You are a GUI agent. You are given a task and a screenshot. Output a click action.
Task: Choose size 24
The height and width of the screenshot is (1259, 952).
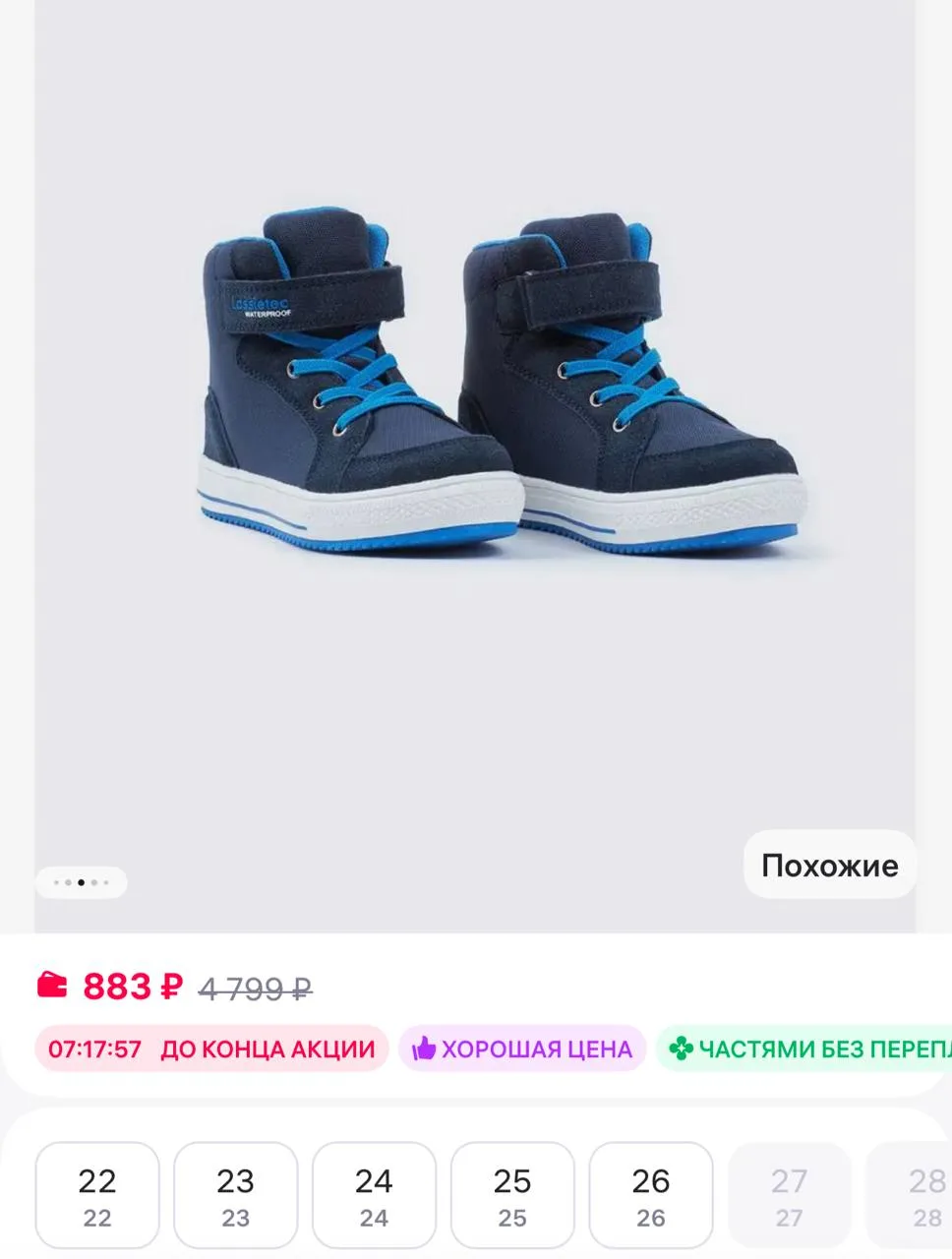374,1195
